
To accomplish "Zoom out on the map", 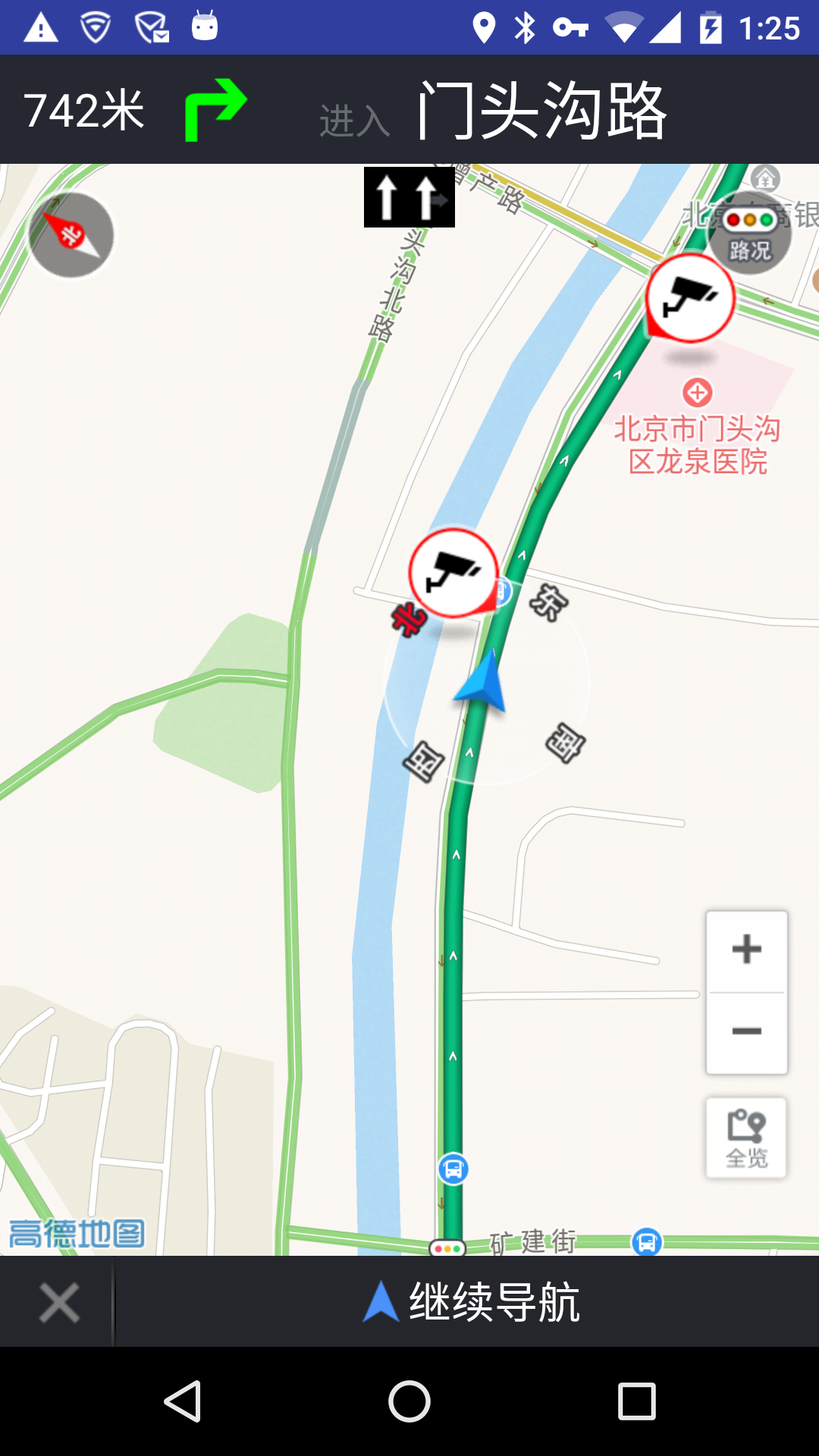I will click(x=747, y=1031).
